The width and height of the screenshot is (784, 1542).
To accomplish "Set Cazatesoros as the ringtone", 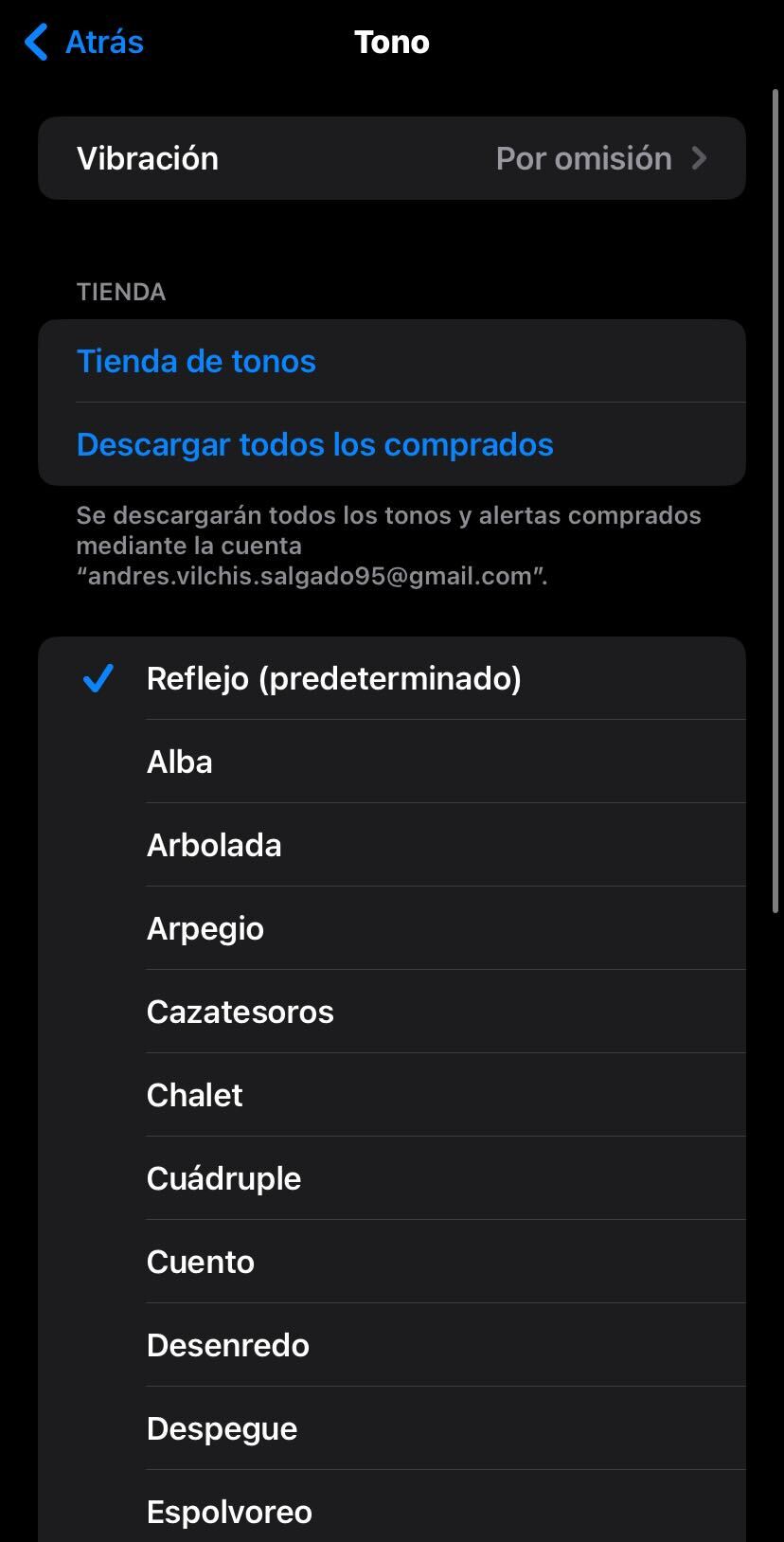I will point(241,1012).
